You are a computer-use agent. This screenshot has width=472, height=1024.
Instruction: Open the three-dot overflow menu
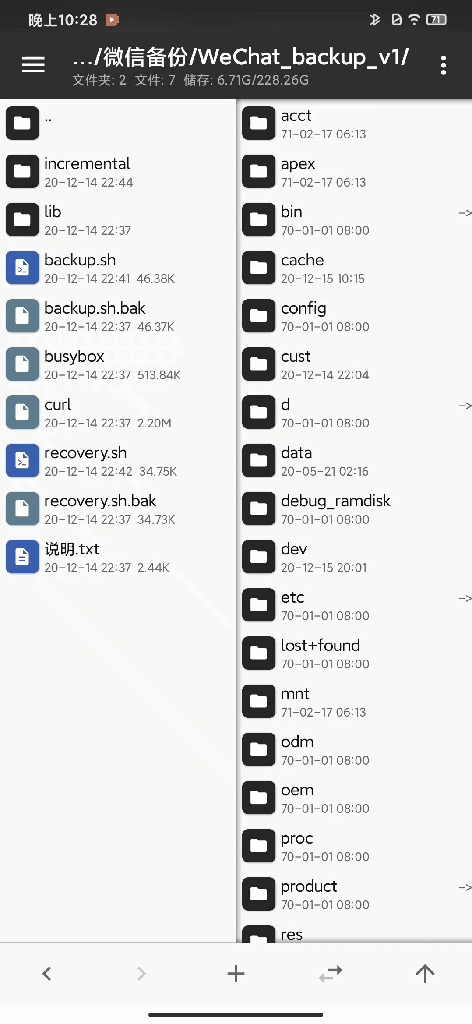tap(443, 65)
